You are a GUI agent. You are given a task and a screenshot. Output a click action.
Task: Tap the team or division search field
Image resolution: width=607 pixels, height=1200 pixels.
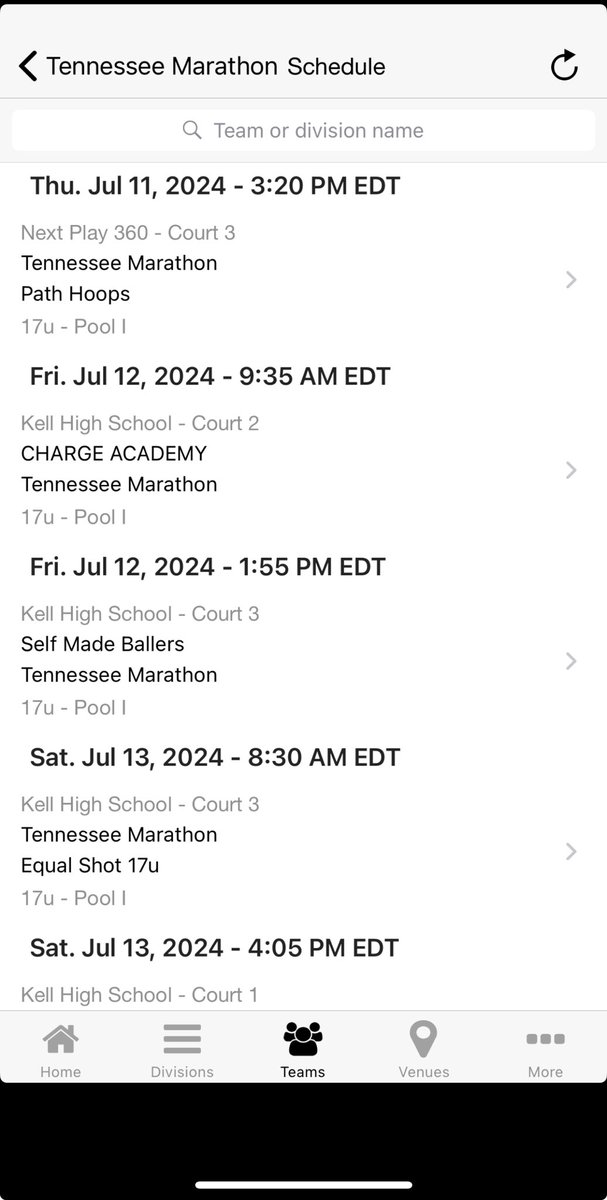click(x=303, y=130)
